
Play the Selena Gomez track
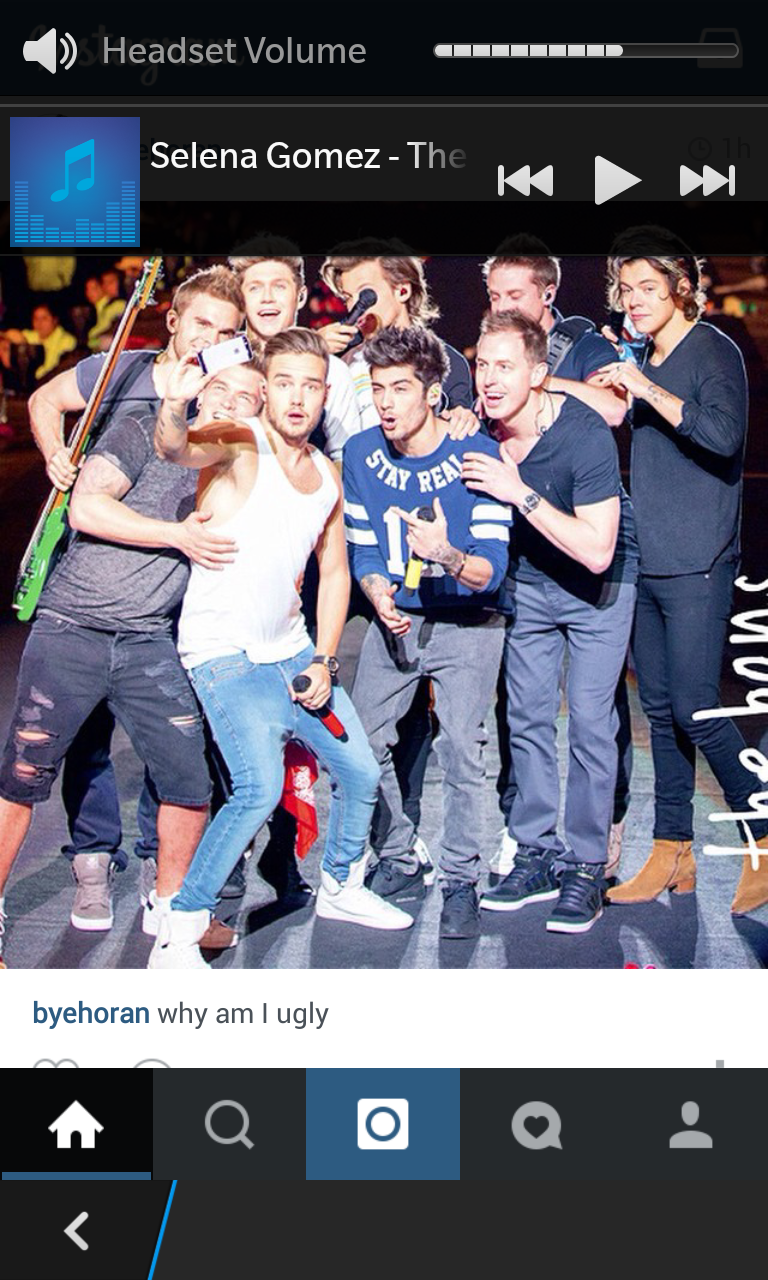pyautogui.click(x=616, y=181)
